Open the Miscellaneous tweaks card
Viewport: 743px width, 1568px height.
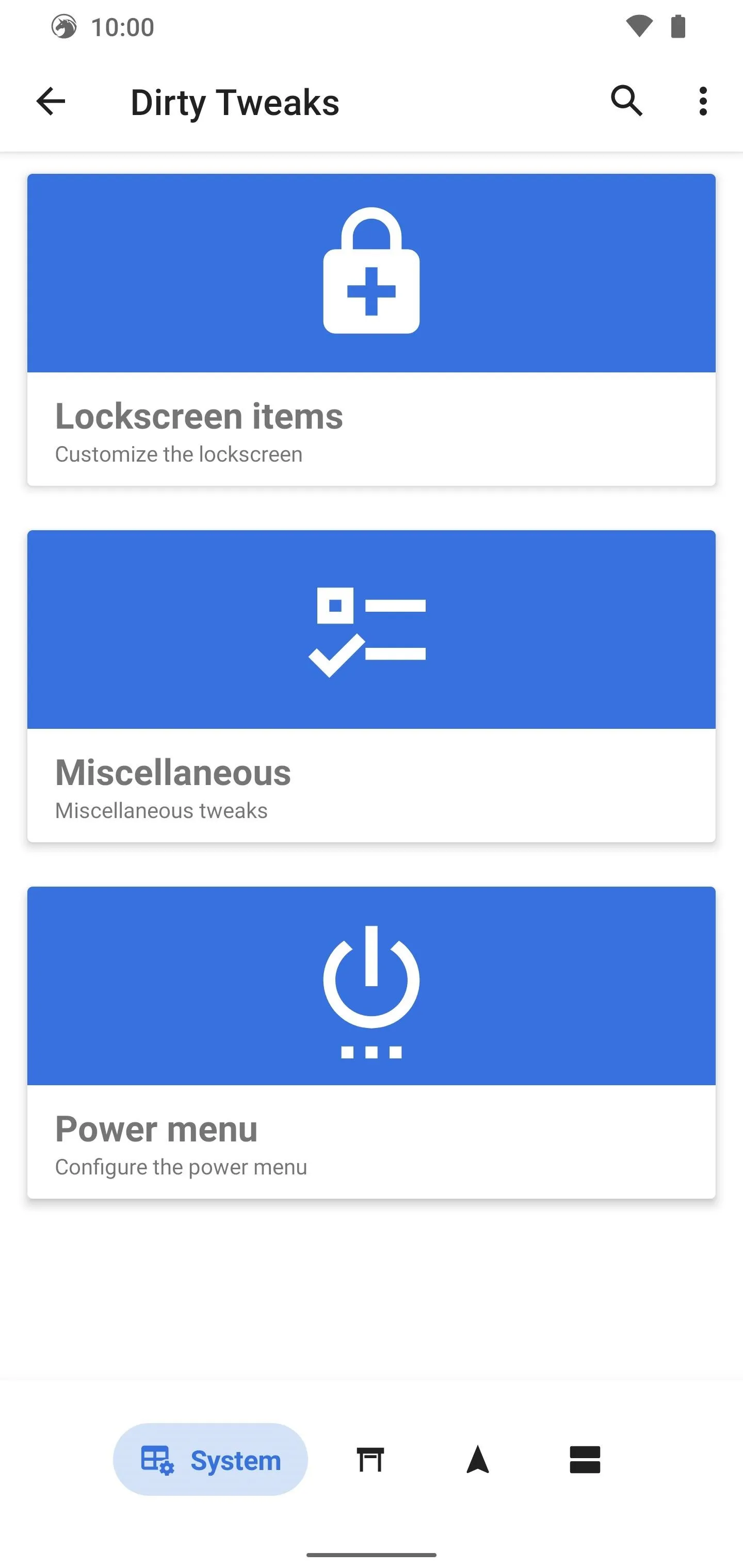(372, 686)
